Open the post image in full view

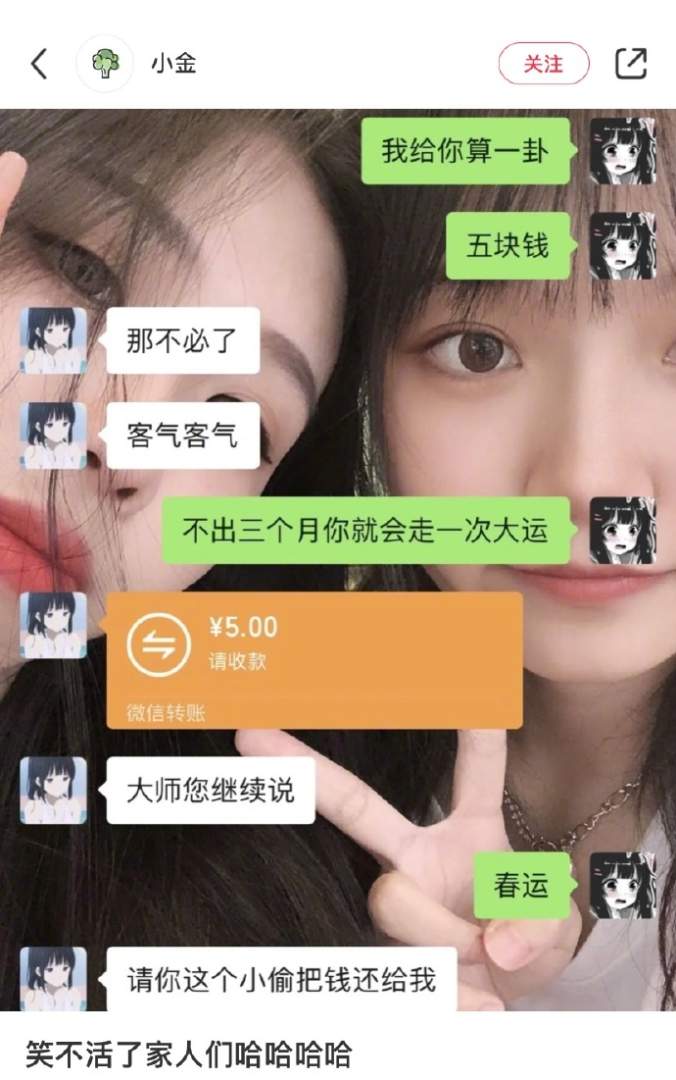(338, 560)
